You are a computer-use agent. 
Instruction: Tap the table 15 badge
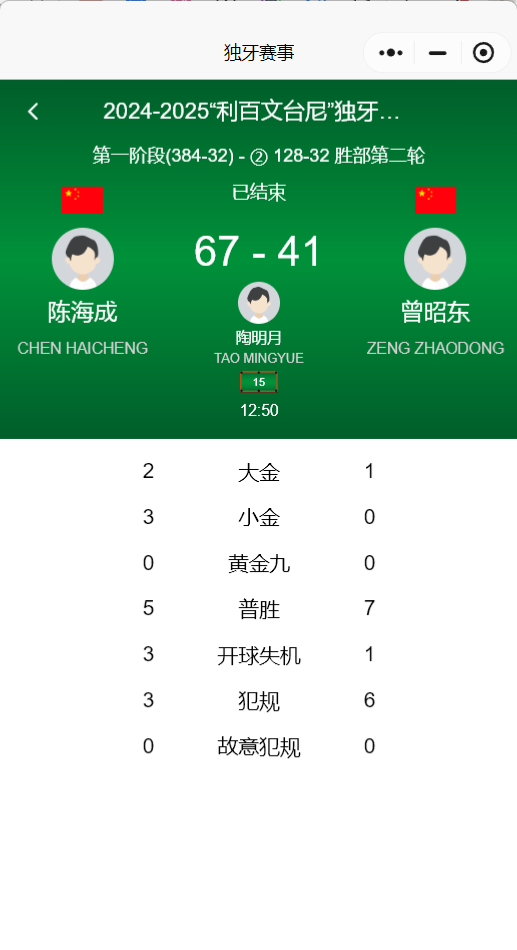tap(259, 382)
